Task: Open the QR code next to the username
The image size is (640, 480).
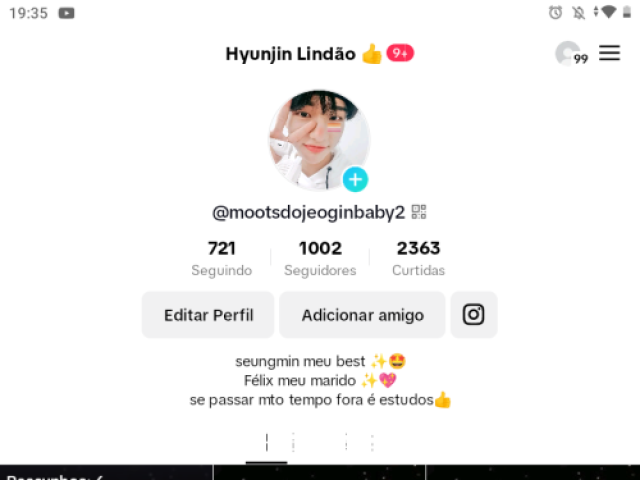Action: [418, 212]
